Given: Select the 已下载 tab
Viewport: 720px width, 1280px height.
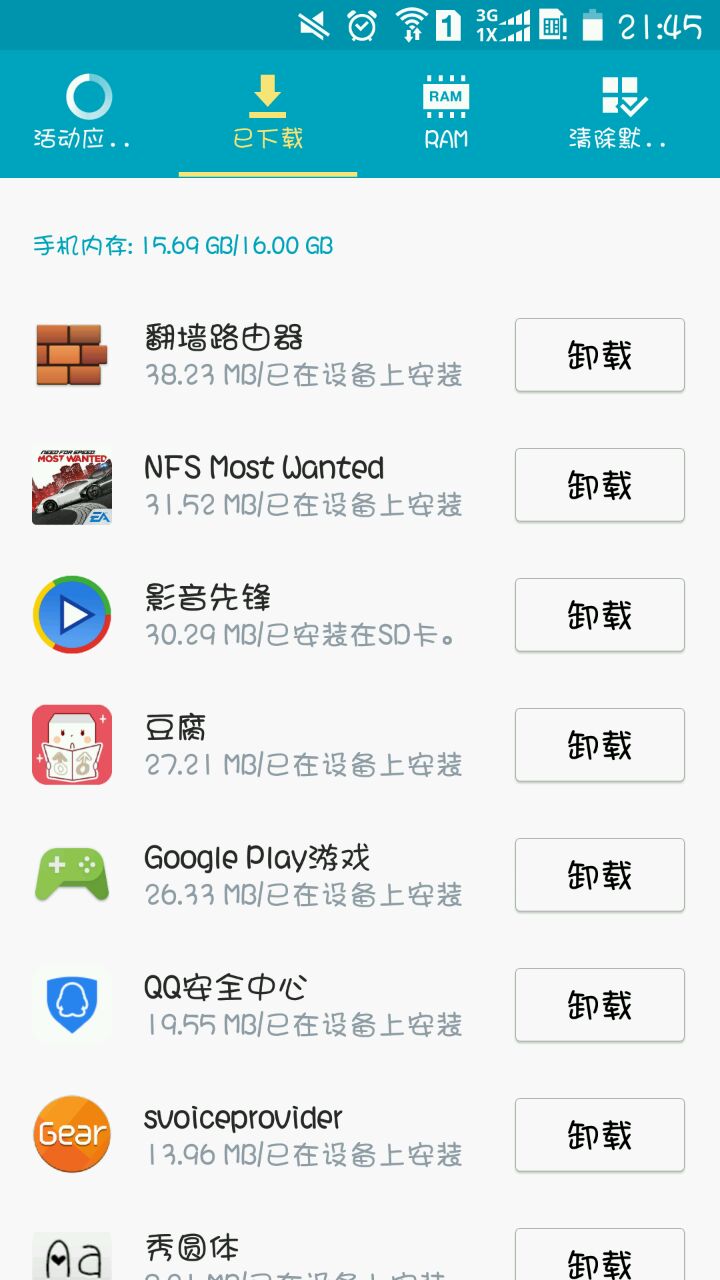Looking at the screenshot, I should (268, 114).
